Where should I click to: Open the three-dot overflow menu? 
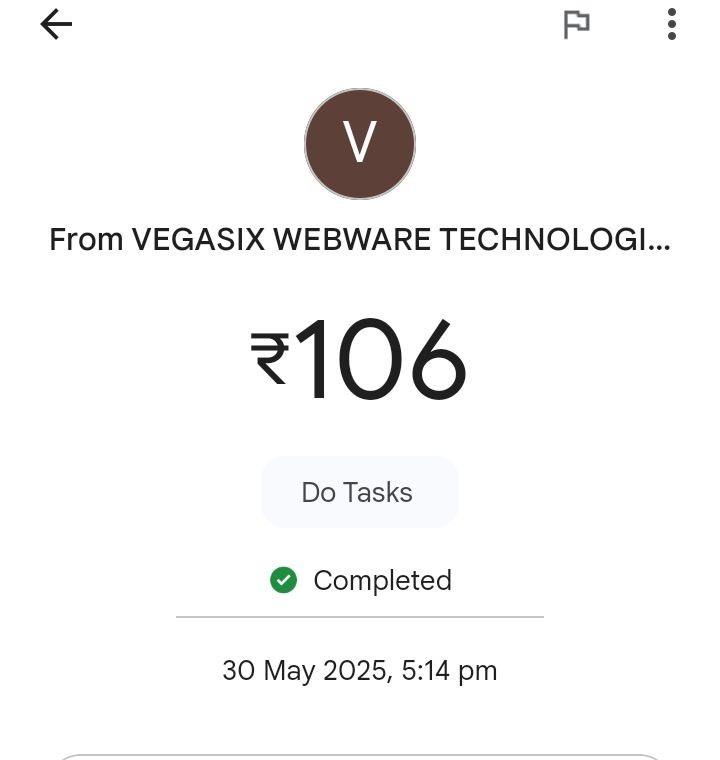[672, 25]
